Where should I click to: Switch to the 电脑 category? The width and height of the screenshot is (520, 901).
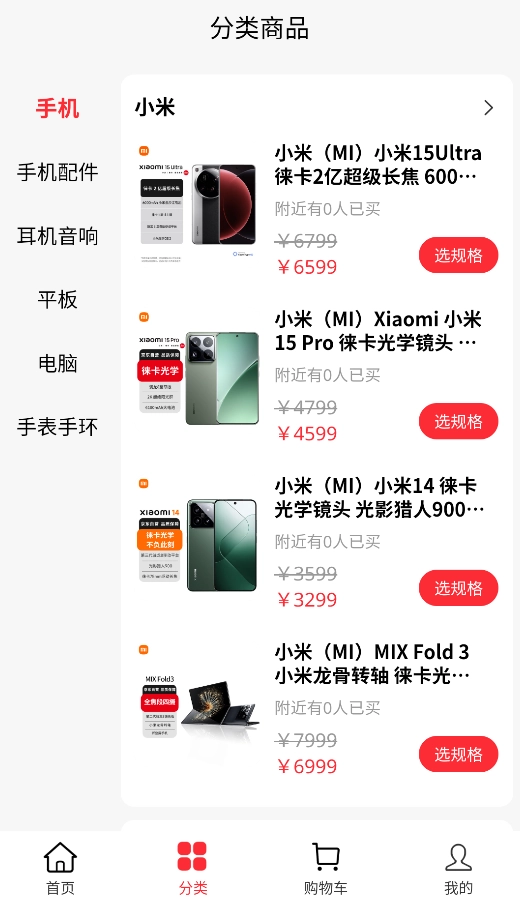[57, 363]
